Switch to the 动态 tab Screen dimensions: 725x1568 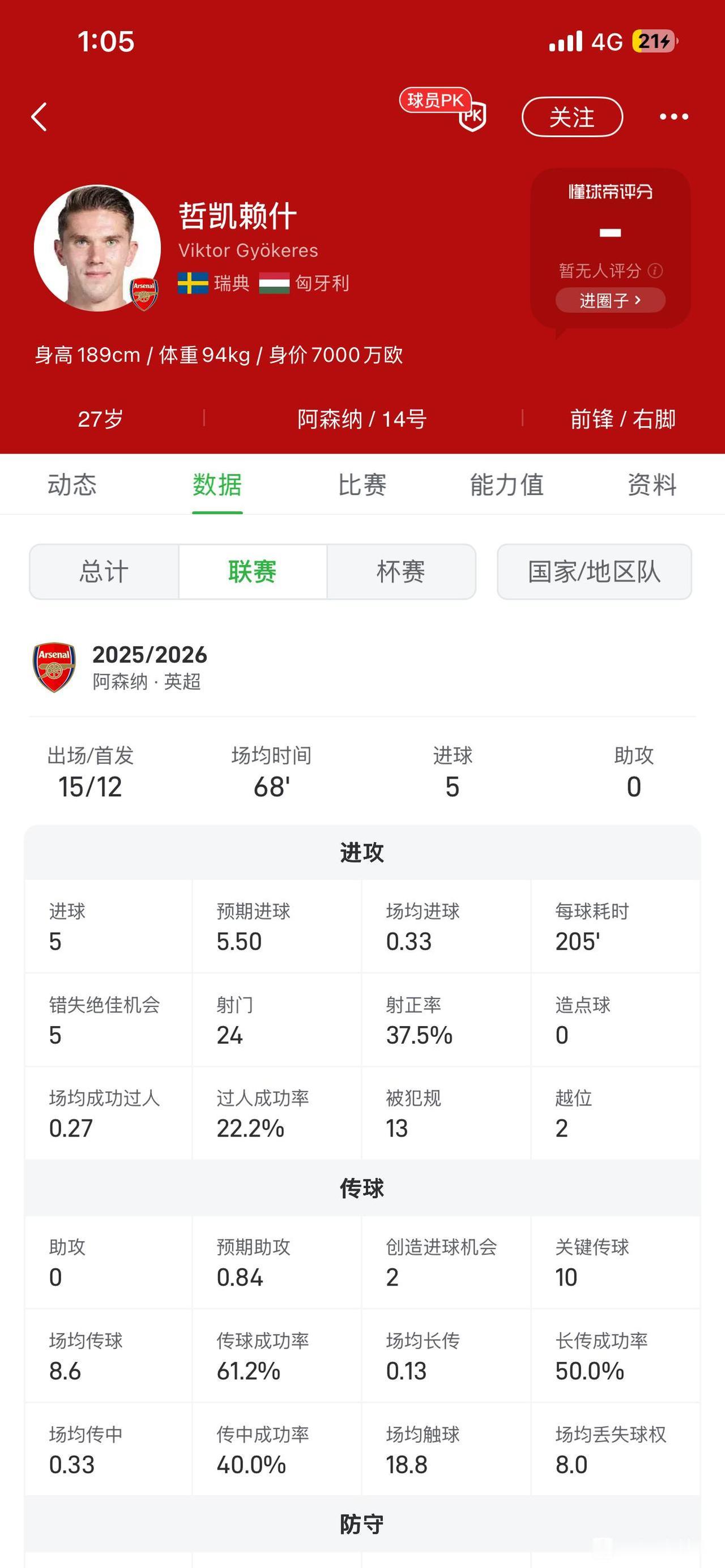(x=72, y=485)
